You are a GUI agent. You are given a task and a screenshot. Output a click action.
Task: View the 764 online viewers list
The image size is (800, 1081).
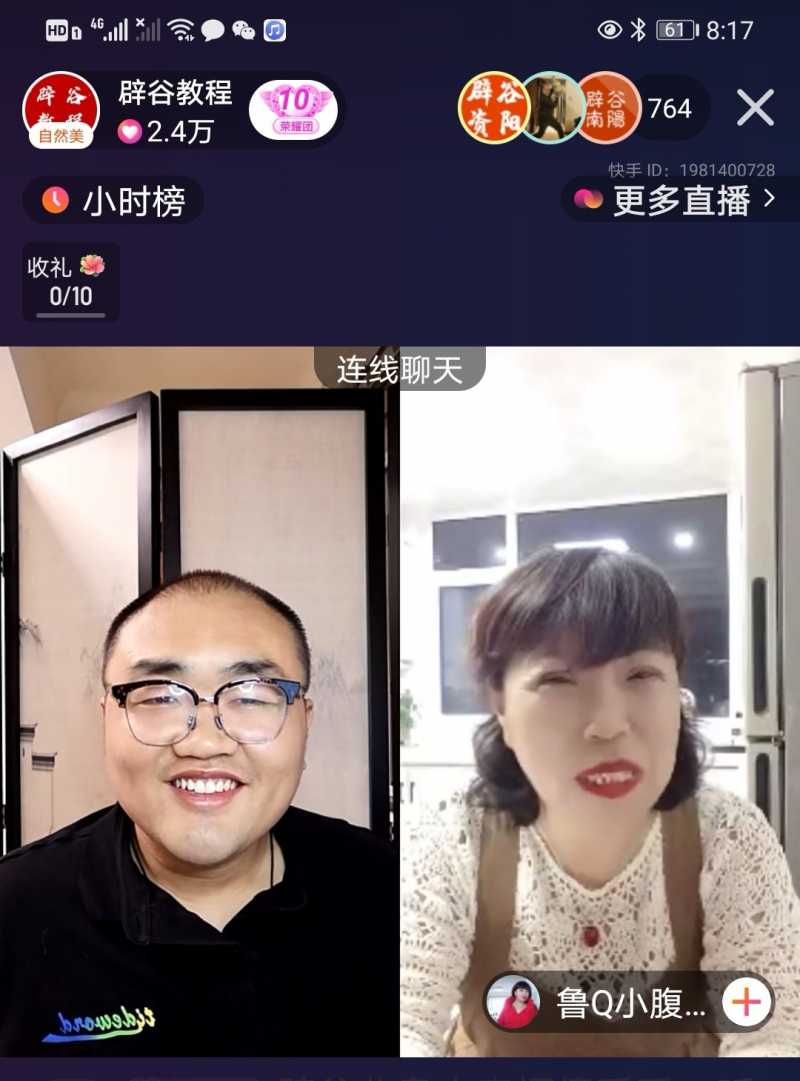tap(670, 108)
